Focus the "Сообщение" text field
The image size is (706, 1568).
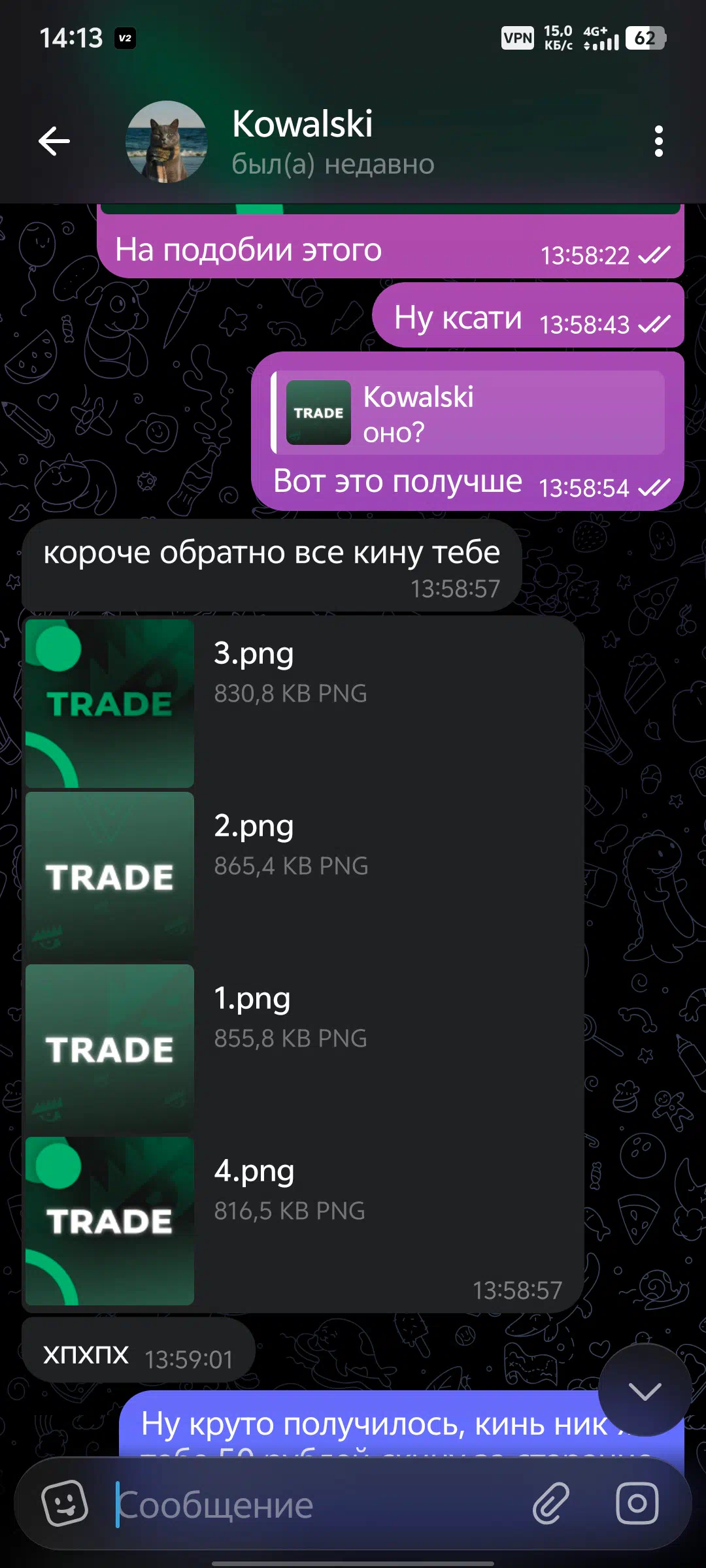[314, 1504]
